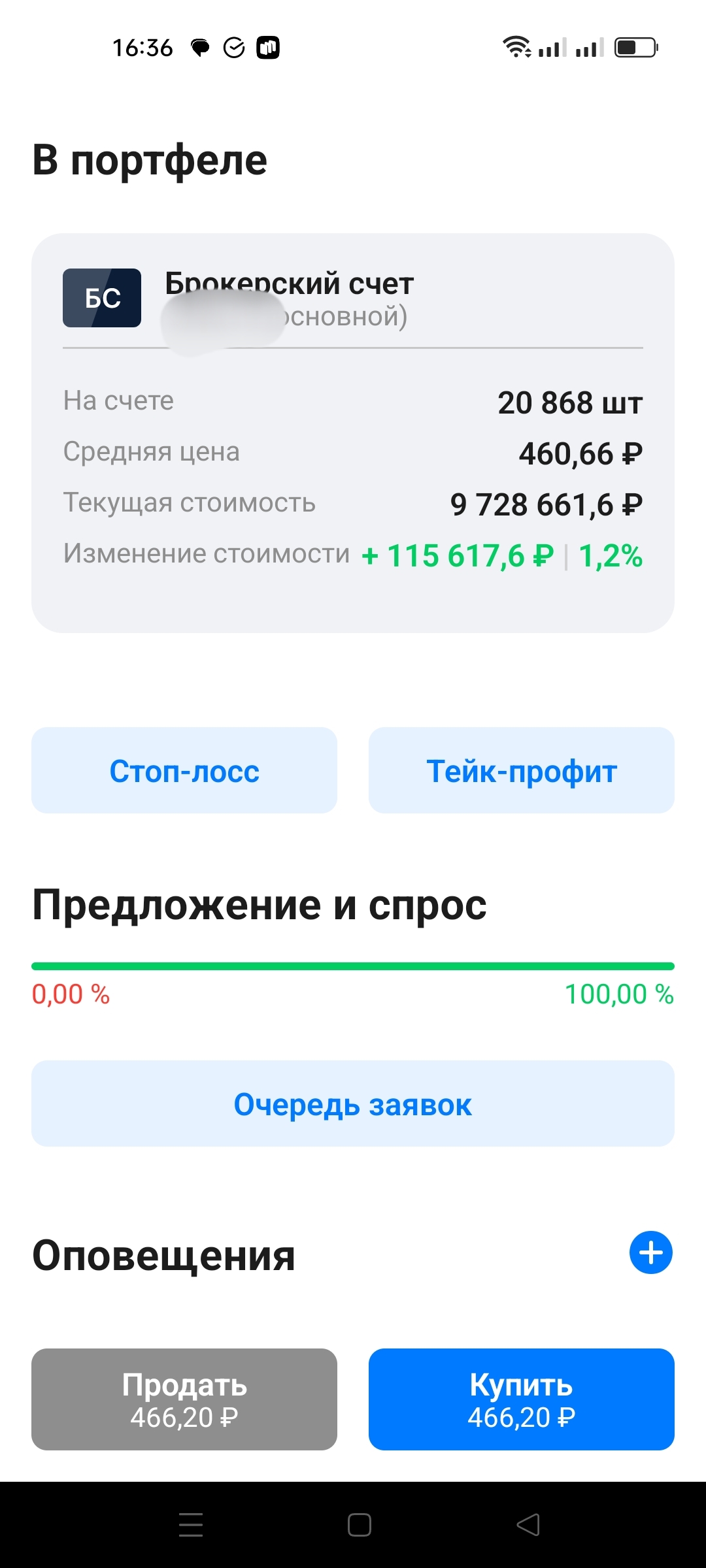
Task: Open the Стоп-лосс order form
Action: (184, 770)
